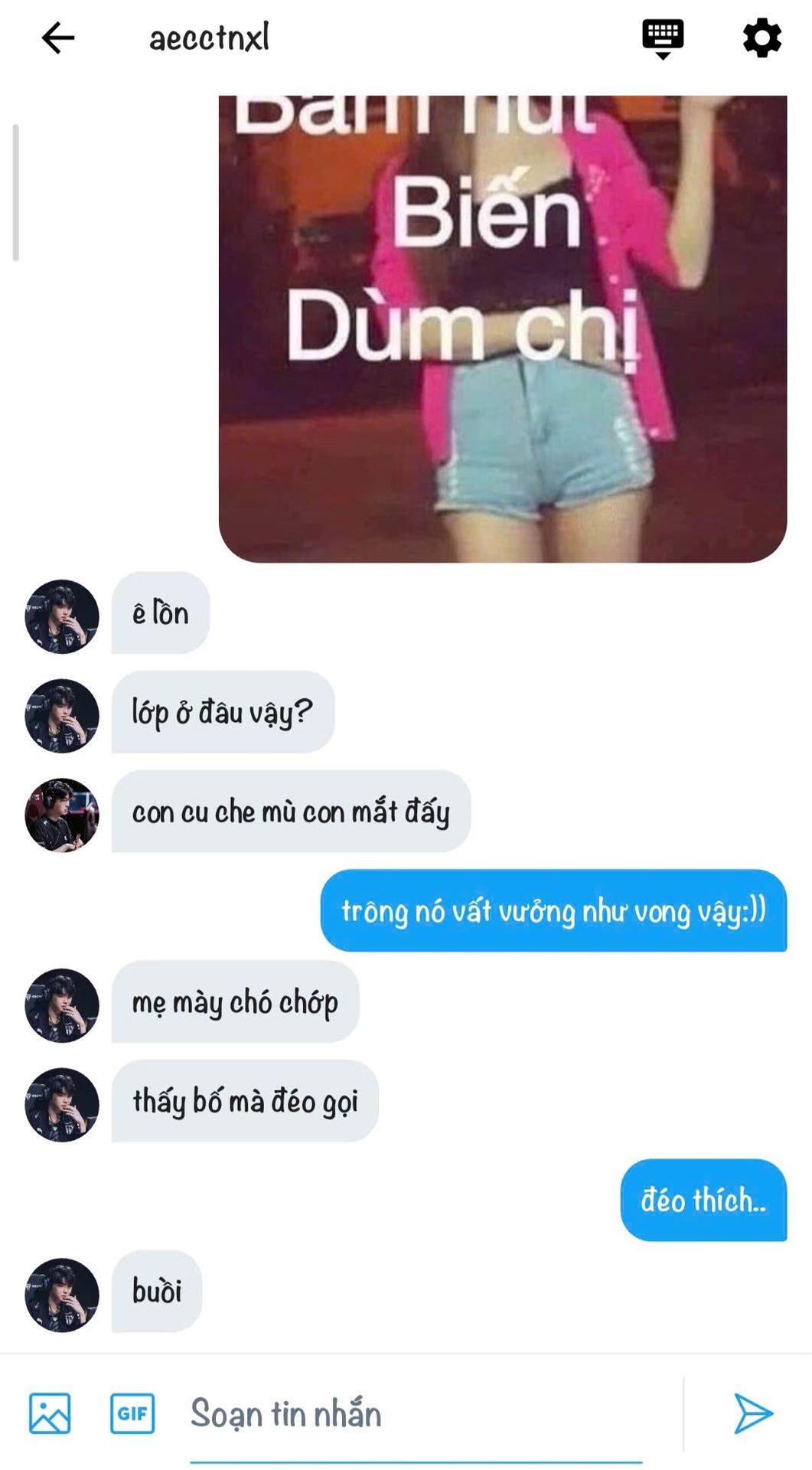Open the GIF picker

point(132,1413)
